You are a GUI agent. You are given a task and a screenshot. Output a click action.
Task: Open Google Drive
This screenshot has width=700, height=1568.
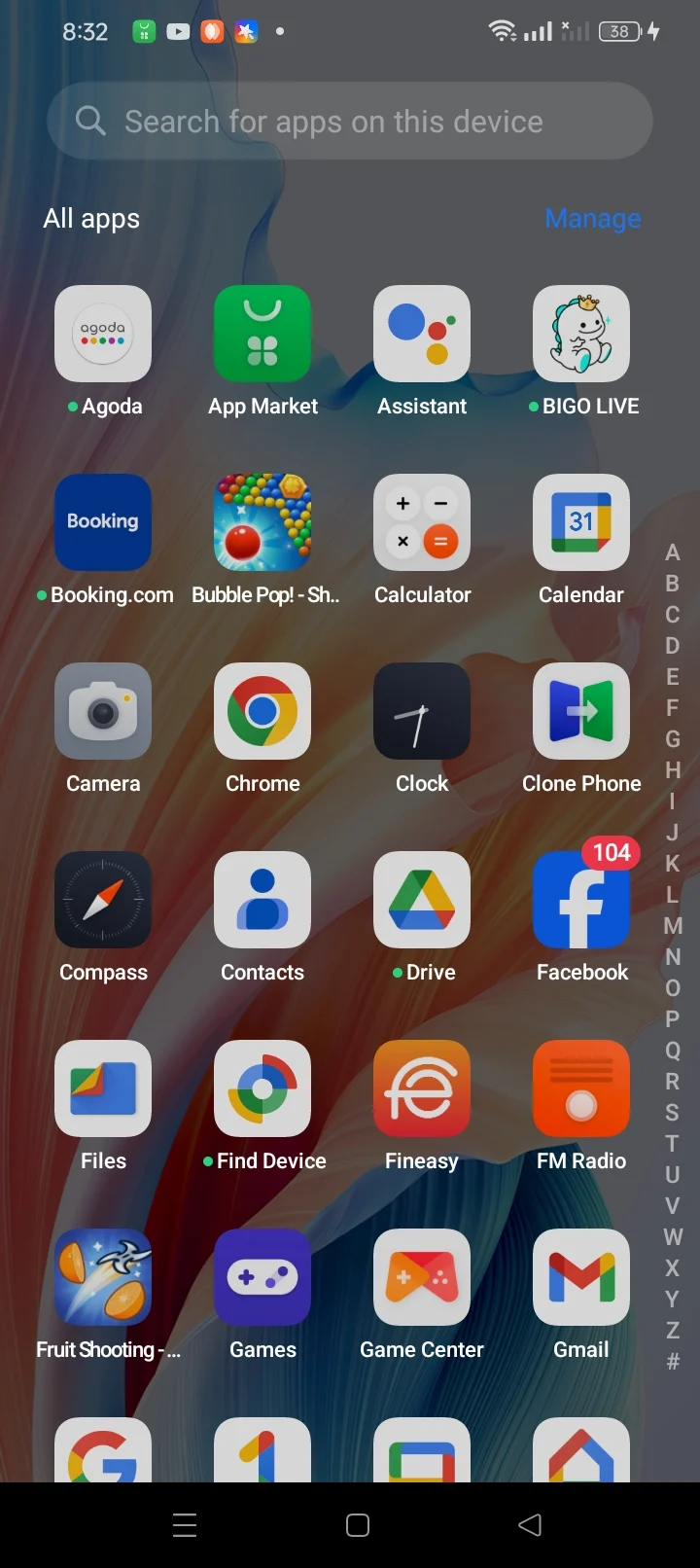click(422, 900)
